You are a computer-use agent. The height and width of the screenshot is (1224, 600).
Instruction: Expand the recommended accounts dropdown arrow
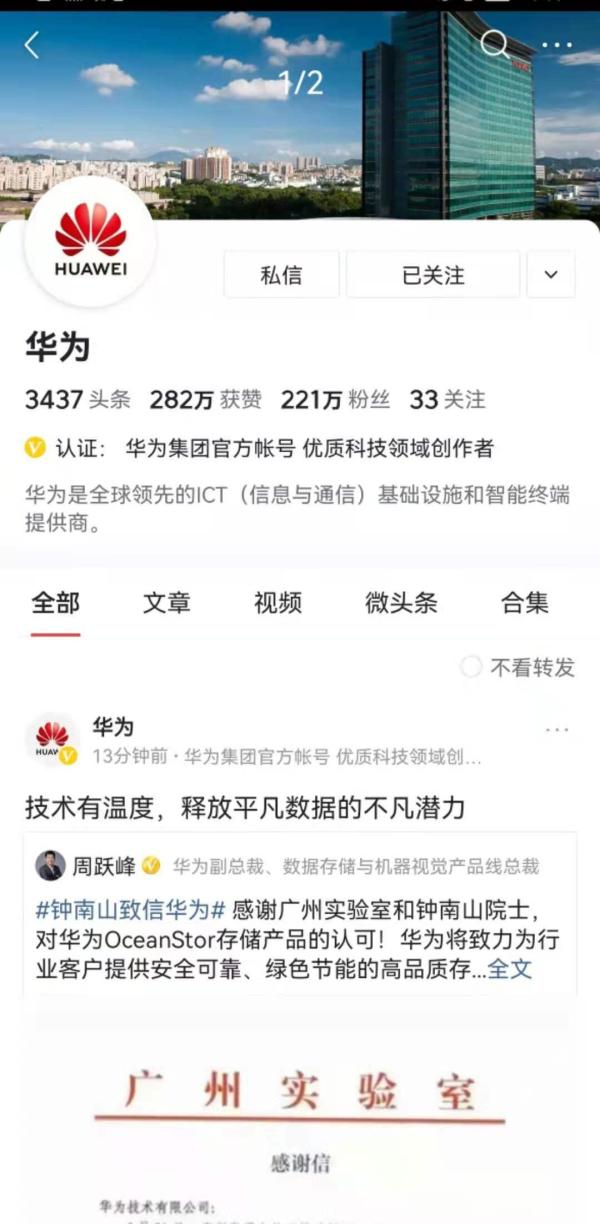pos(551,275)
